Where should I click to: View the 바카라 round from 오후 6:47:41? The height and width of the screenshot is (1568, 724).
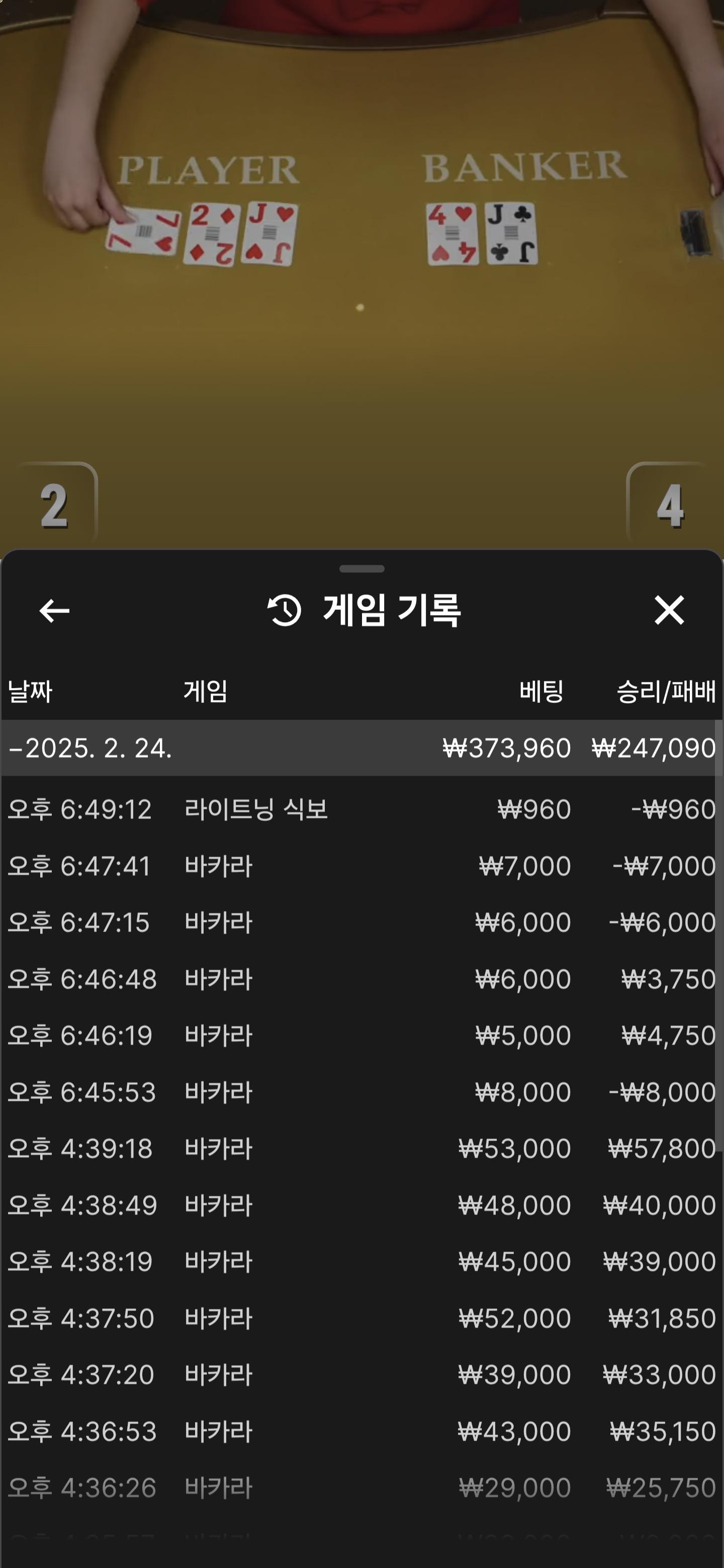click(361, 866)
